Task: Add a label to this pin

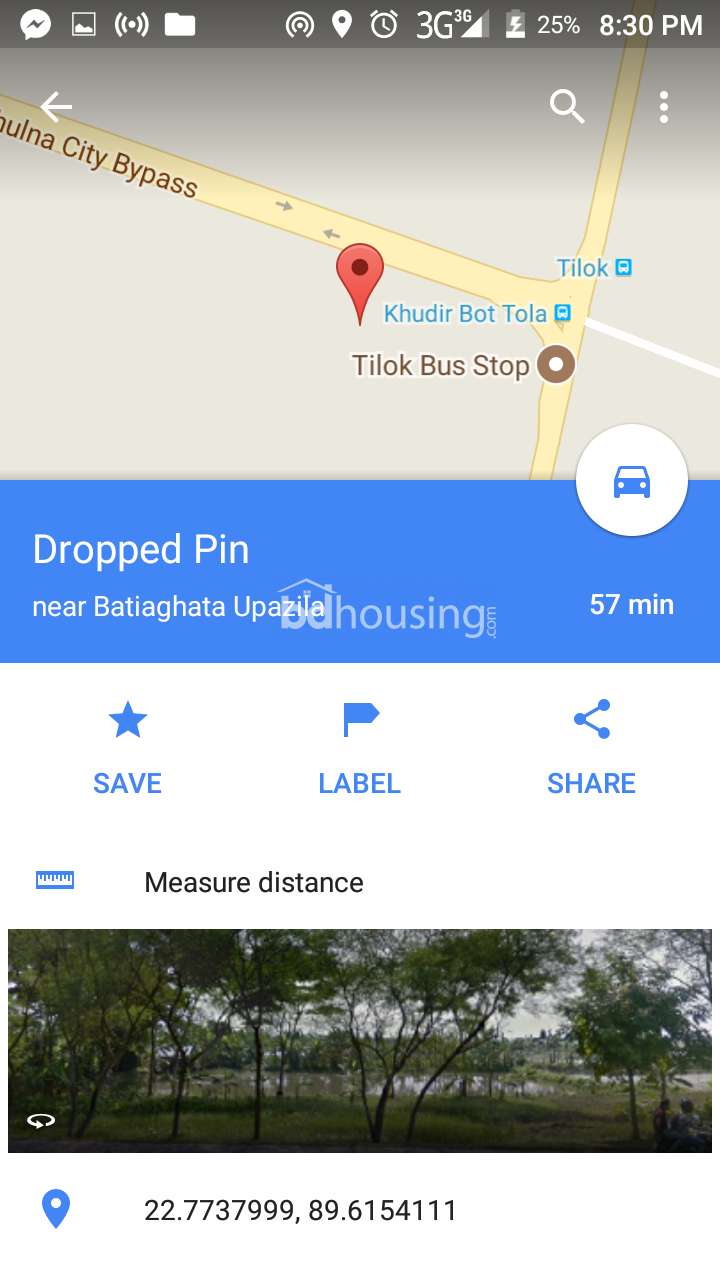Action: click(359, 748)
